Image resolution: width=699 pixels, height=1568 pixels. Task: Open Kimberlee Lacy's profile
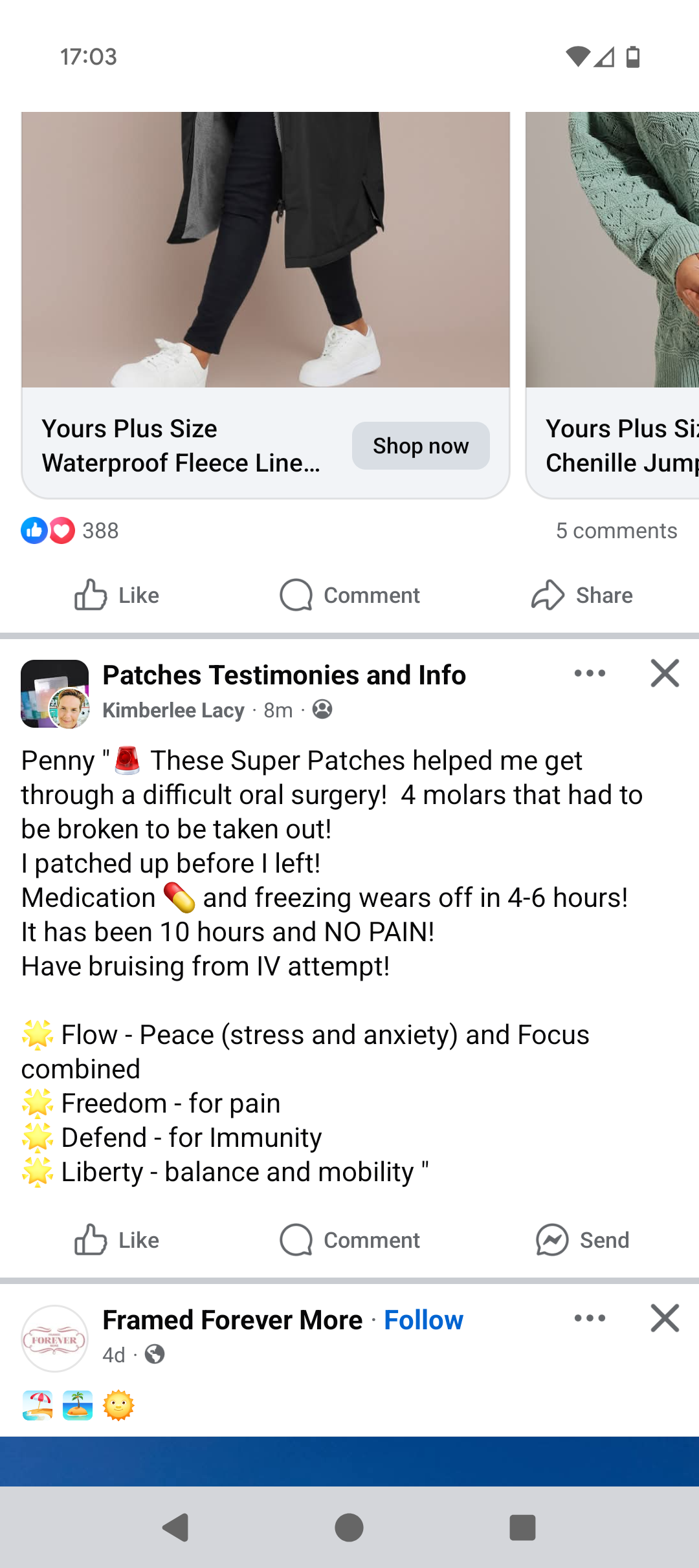pos(173,710)
